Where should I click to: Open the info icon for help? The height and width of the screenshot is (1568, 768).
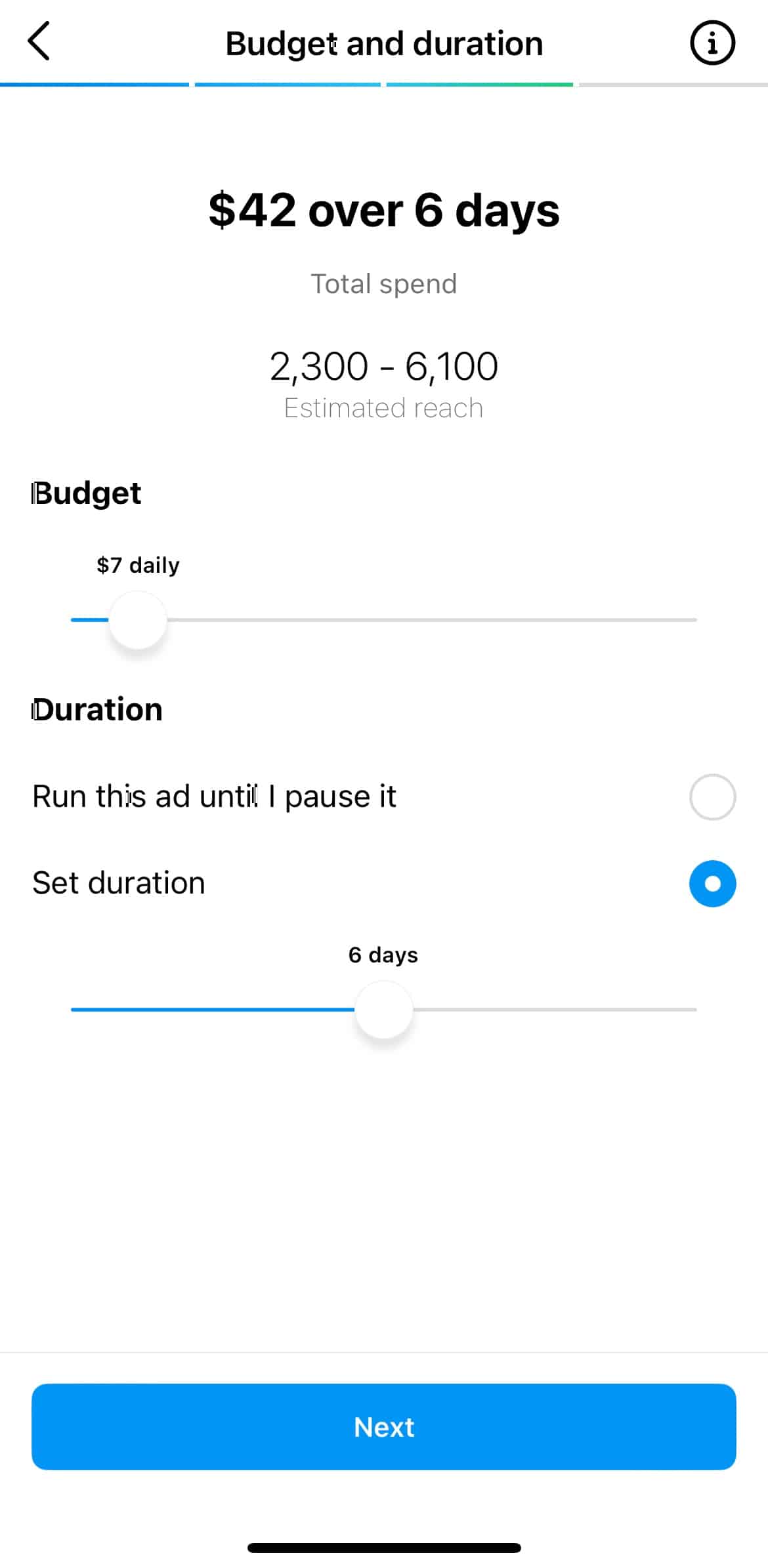[712, 43]
